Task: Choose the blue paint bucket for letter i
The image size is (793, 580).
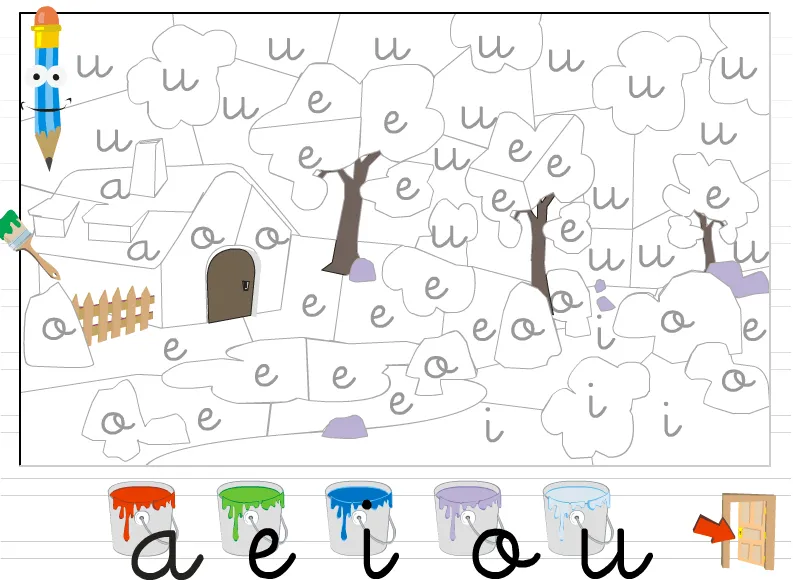Action: click(359, 512)
